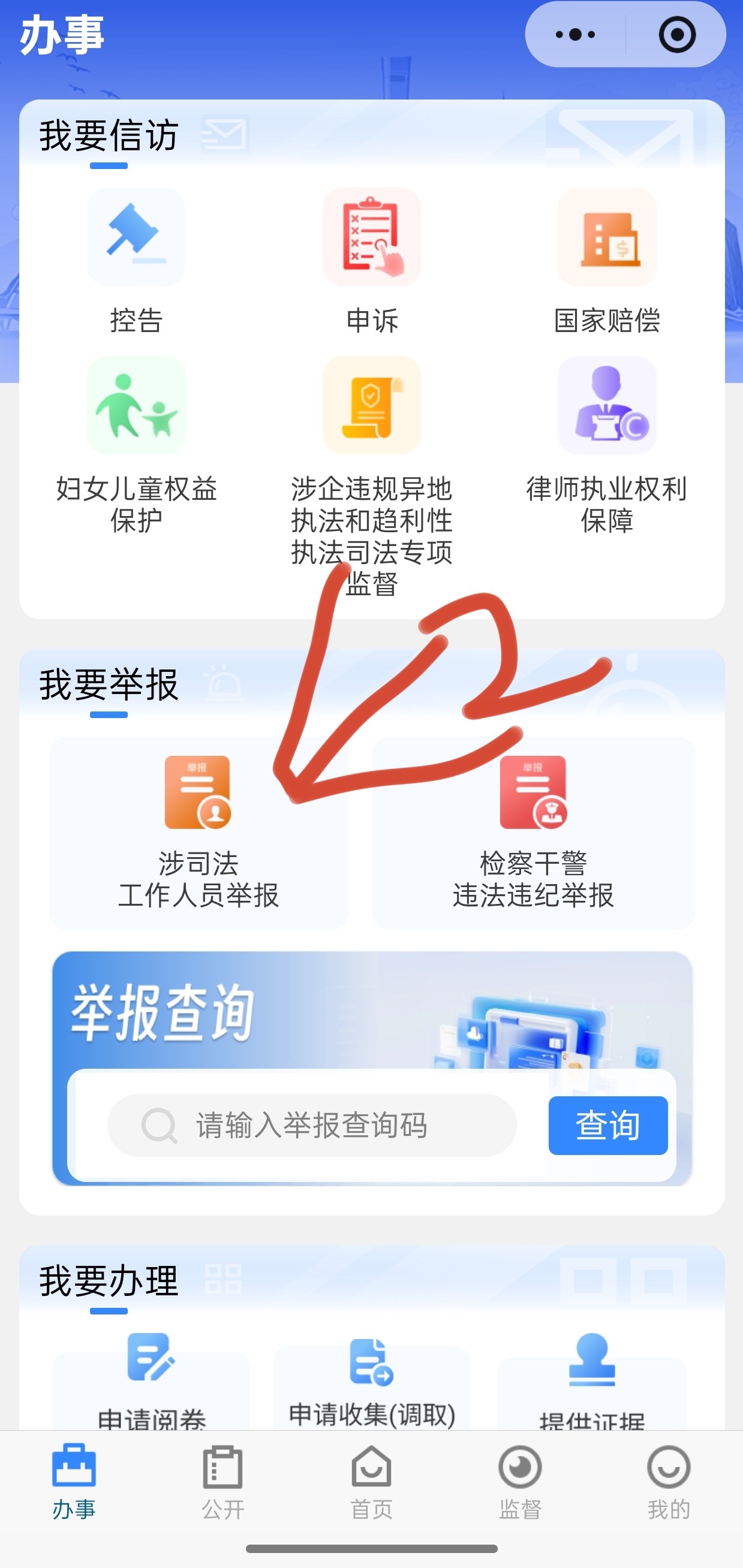Open 提供证据 service

point(592,1382)
